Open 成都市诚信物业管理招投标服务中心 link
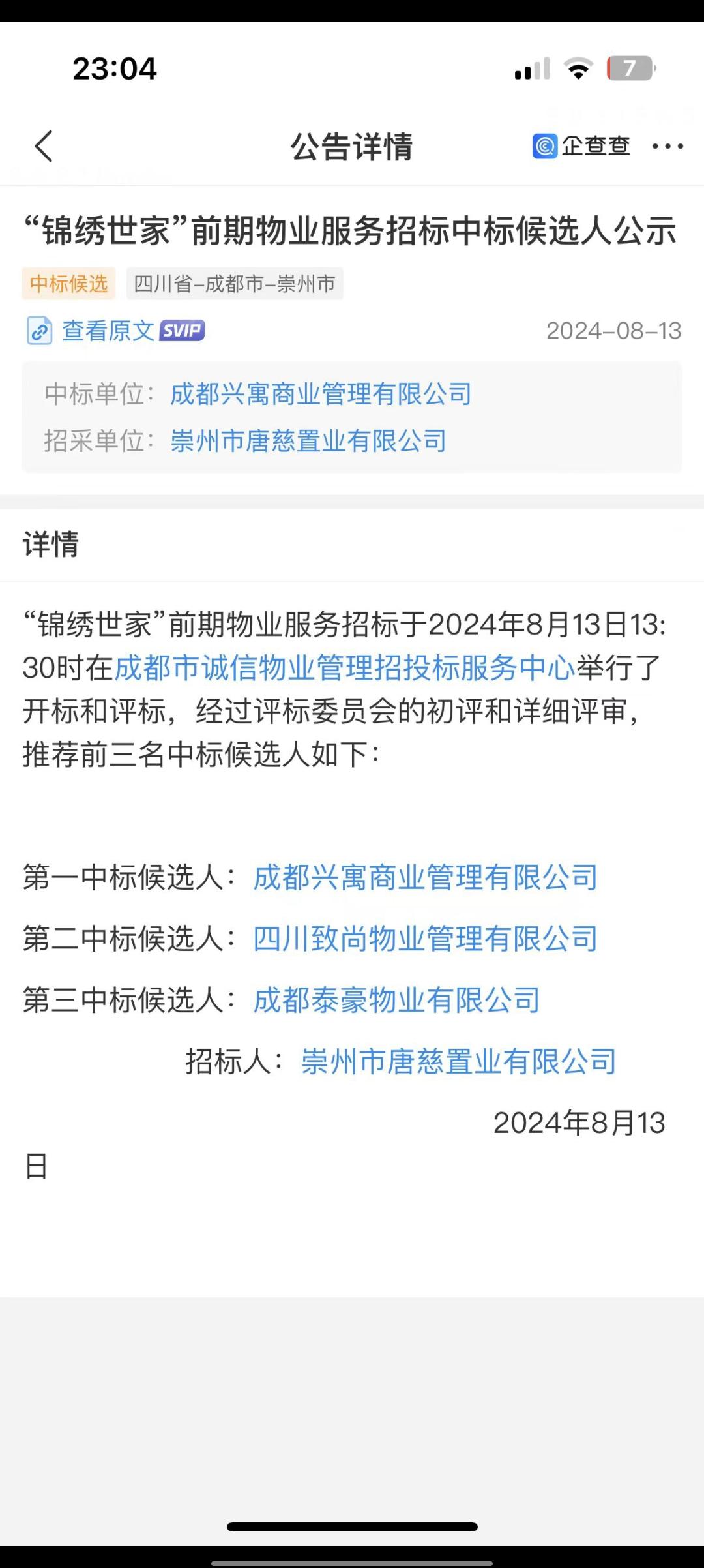The height and width of the screenshot is (1568, 704). point(345,668)
